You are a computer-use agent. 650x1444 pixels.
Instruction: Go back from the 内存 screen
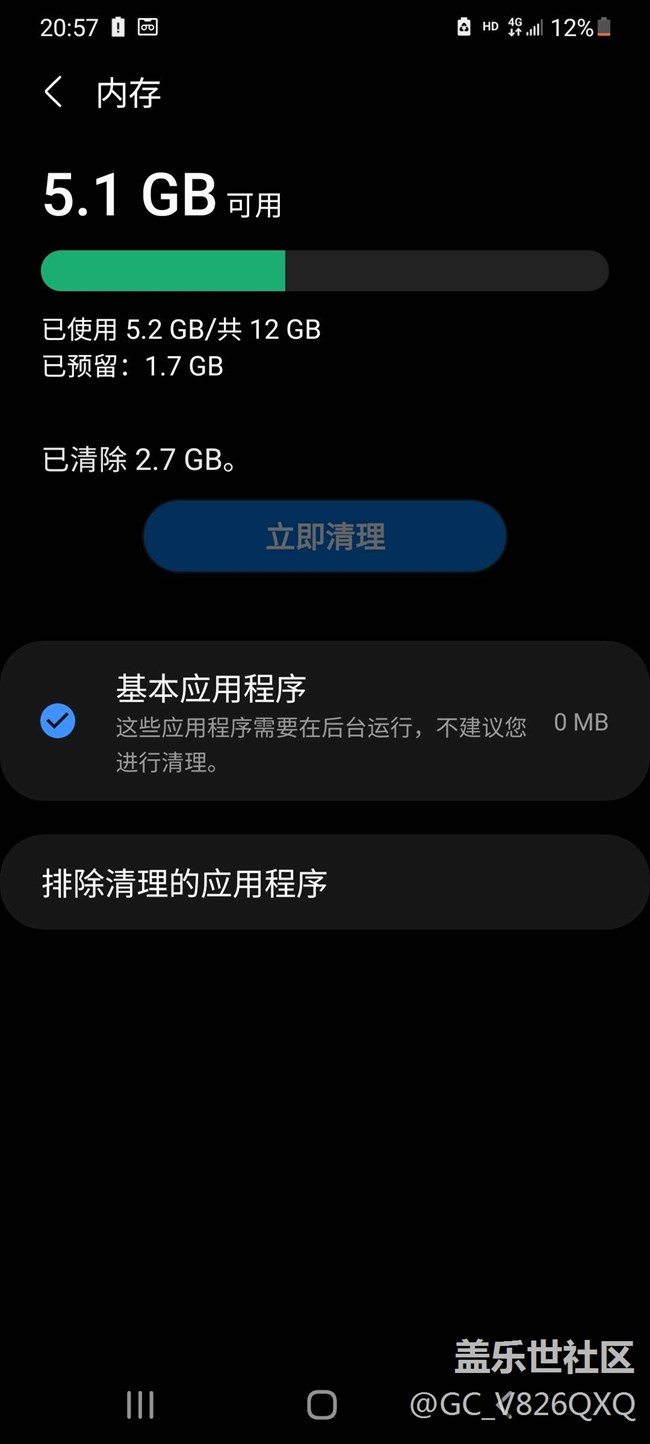54,93
